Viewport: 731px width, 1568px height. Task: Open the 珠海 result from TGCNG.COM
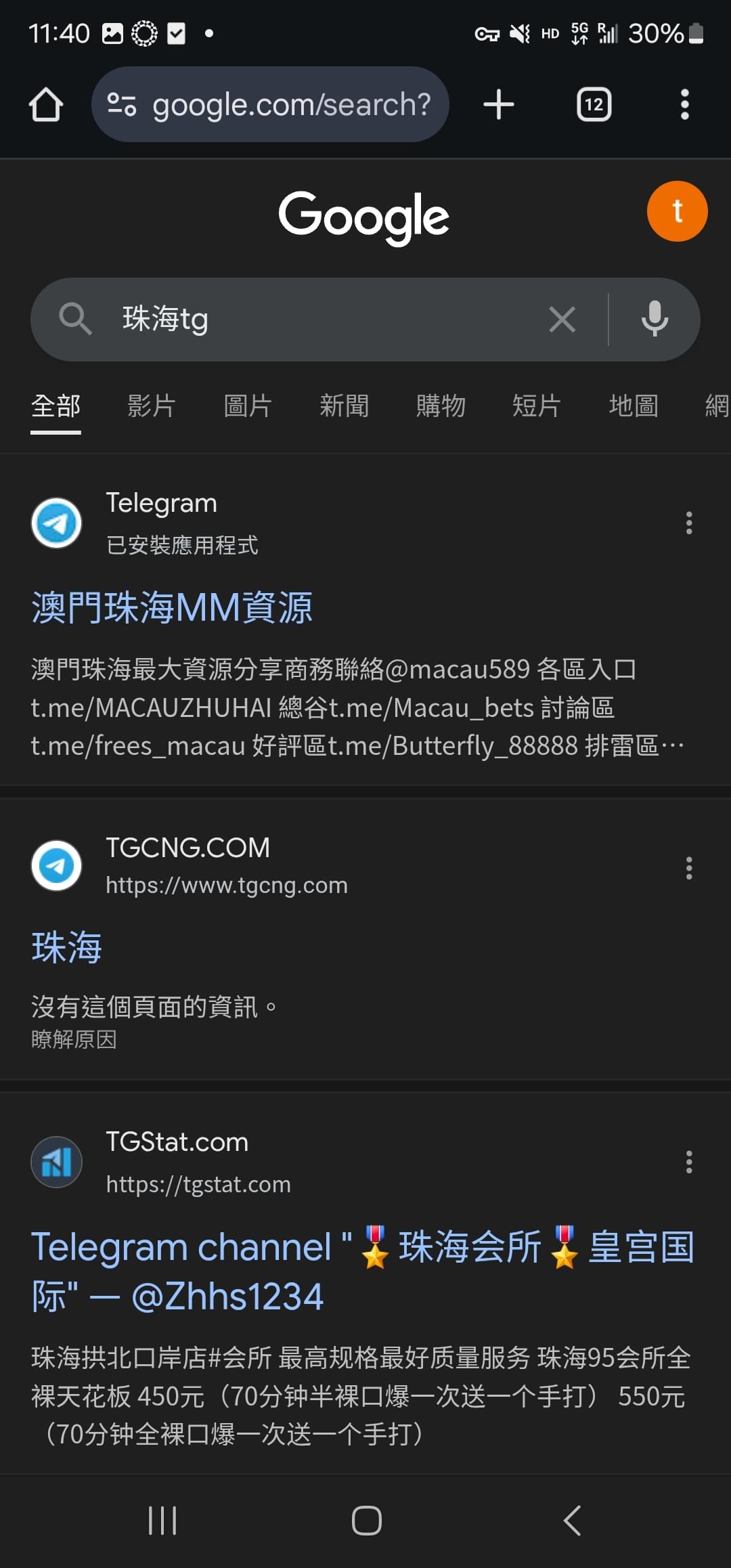click(x=66, y=946)
